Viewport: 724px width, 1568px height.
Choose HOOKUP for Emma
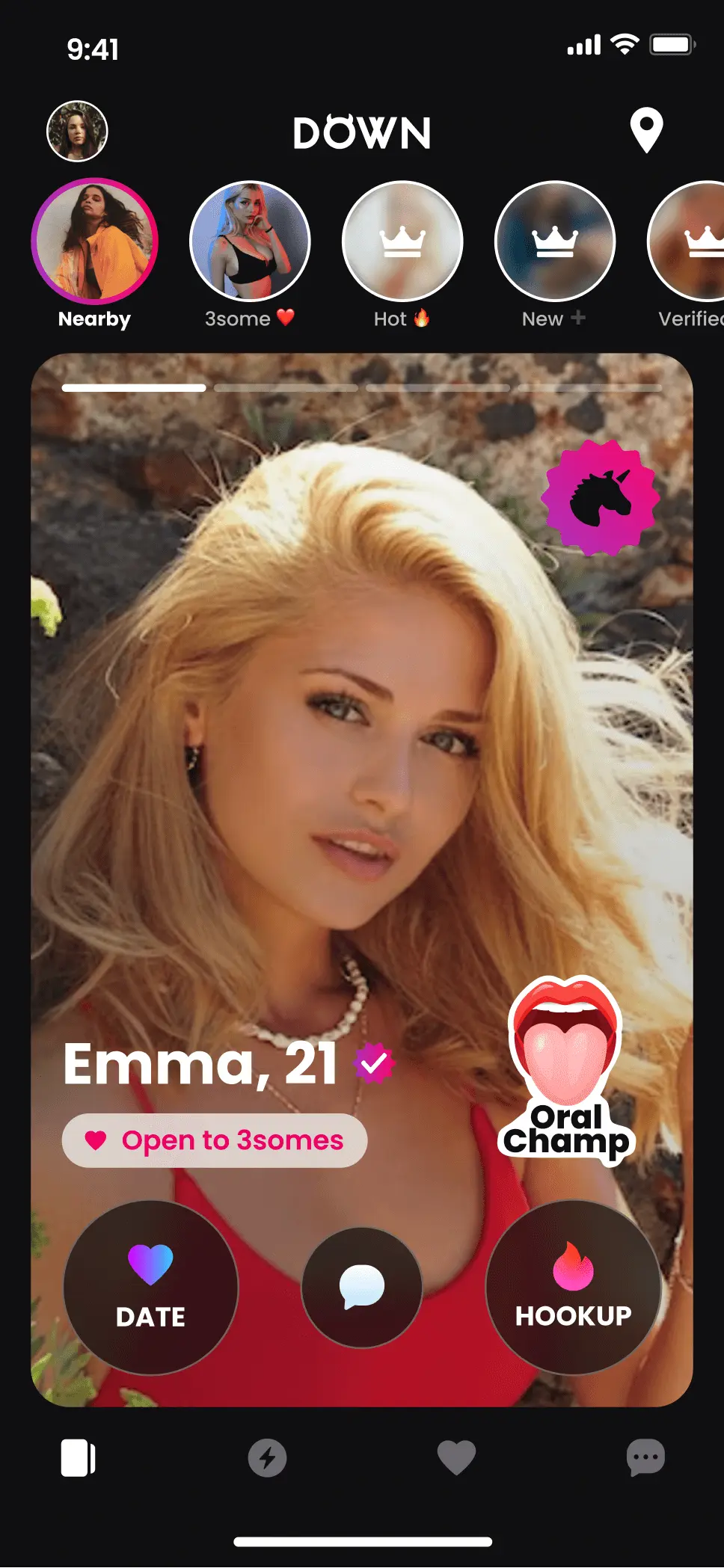point(573,1287)
